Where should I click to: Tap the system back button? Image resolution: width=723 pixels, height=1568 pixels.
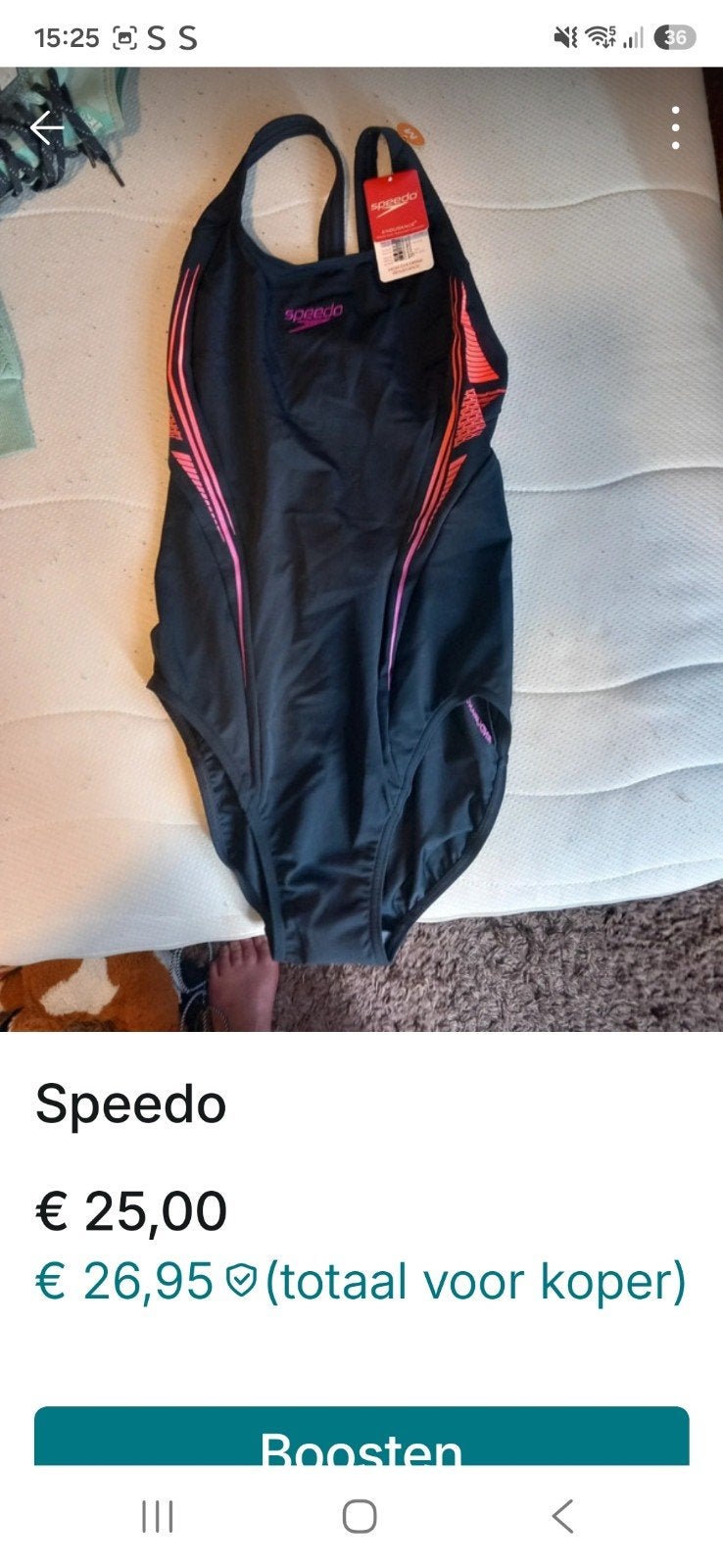click(x=562, y=1516)
